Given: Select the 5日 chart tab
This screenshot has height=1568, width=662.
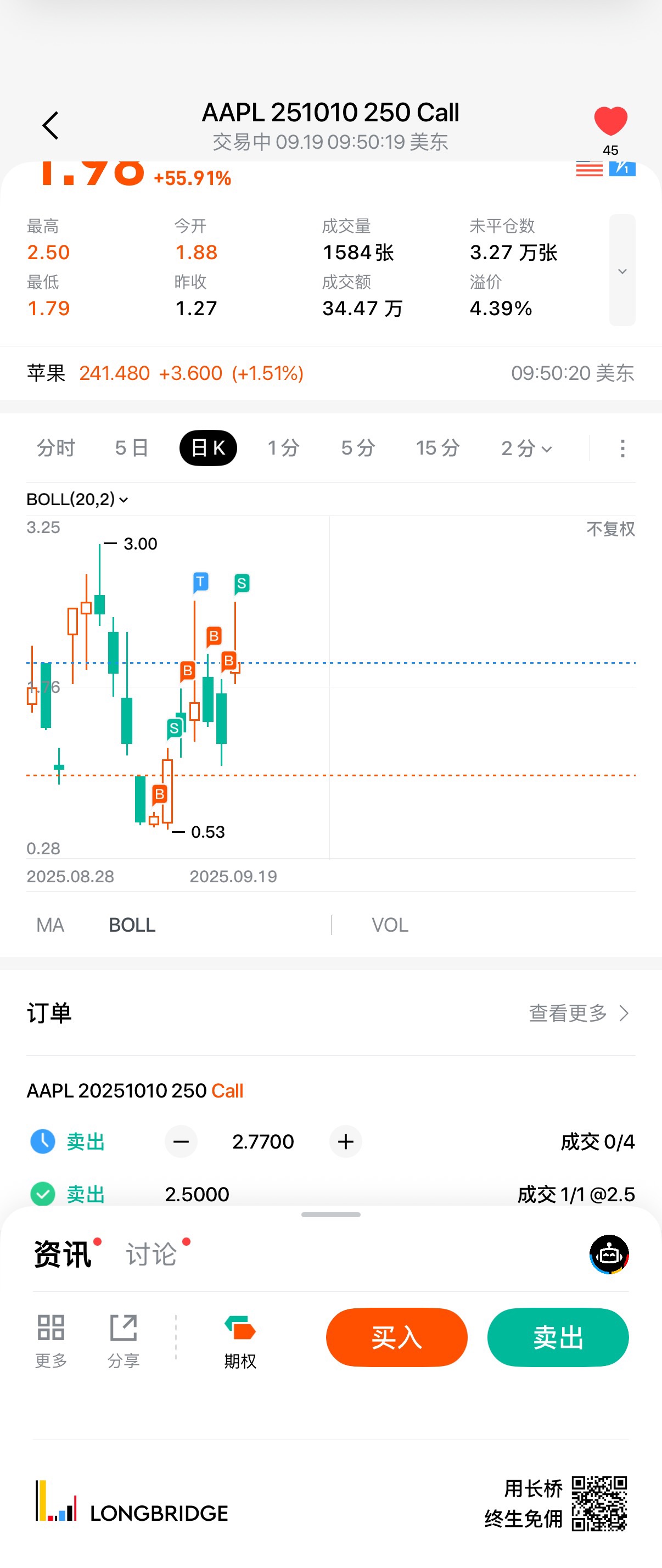Looking at the screenshot, I should point(131,448).
